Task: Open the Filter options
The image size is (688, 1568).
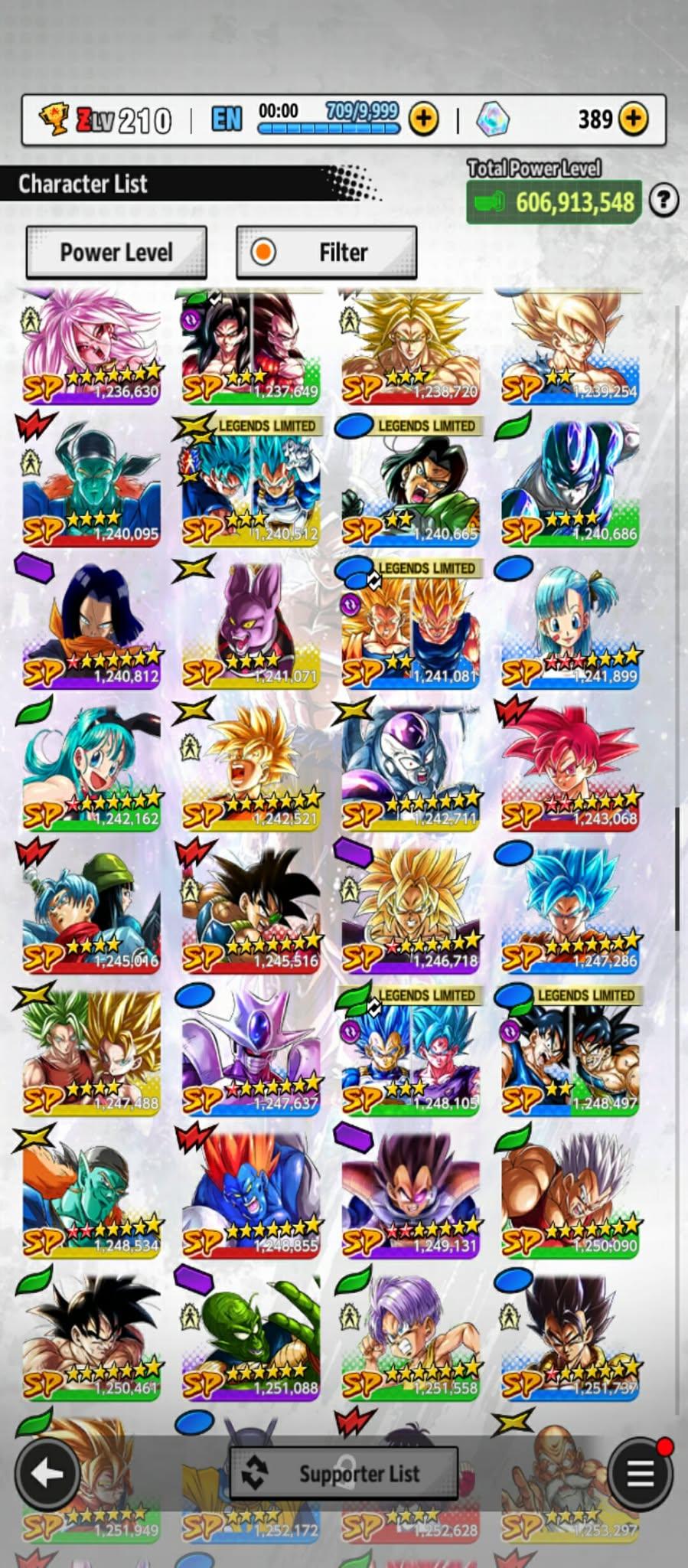Action: coord(327,252)
